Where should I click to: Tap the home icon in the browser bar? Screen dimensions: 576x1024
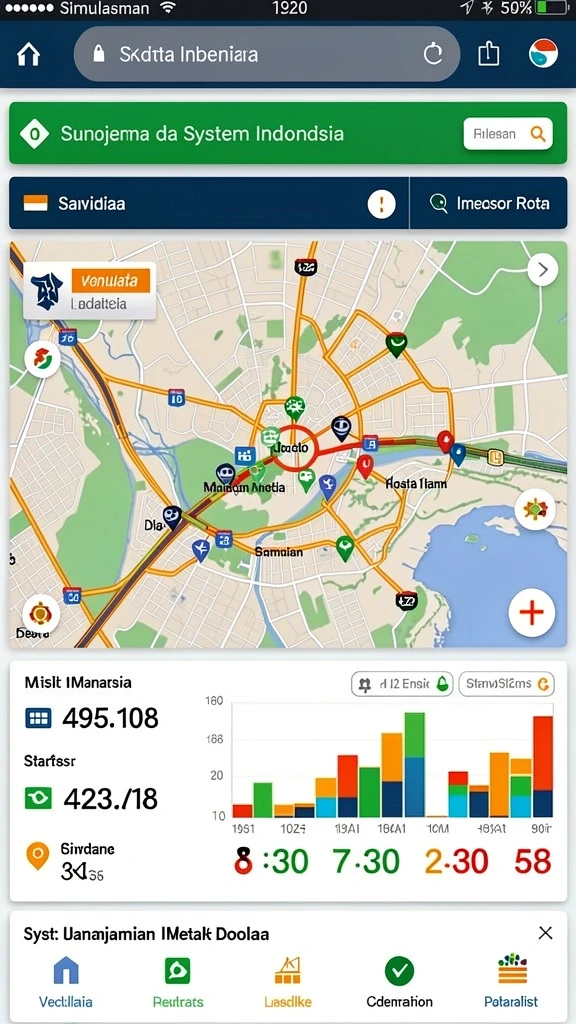pyautogui.click(x=29, y=54)
